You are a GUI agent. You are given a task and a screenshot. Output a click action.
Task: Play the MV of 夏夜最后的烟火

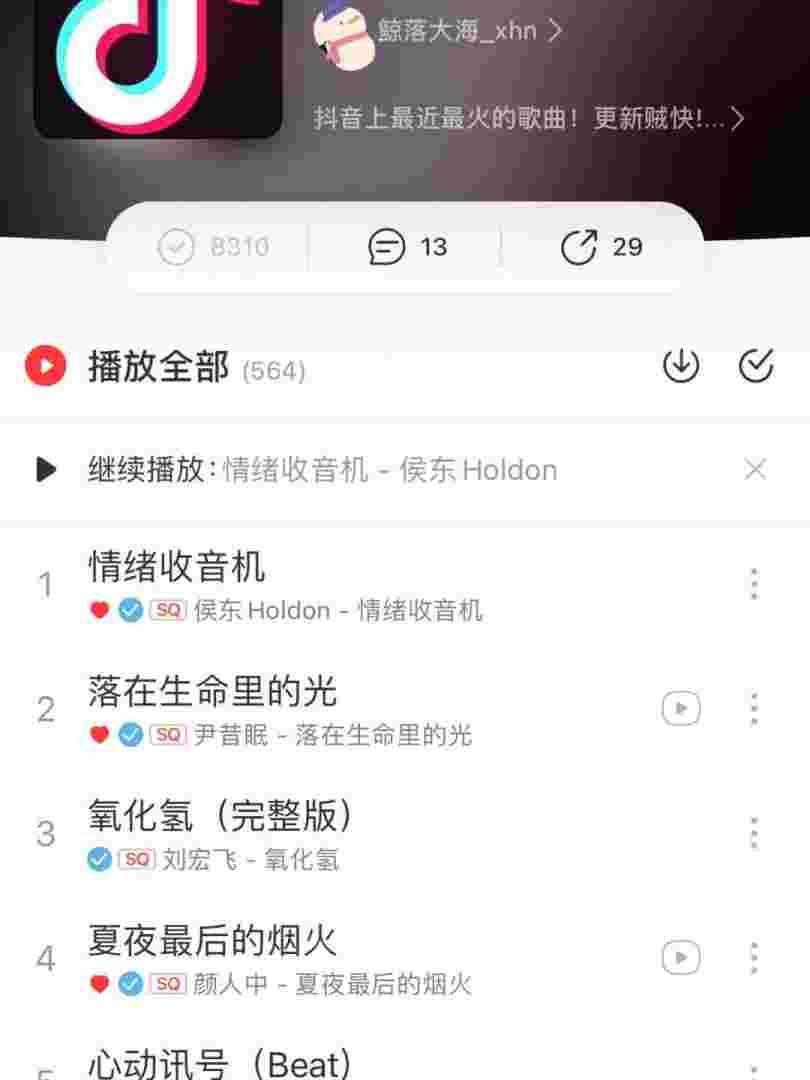[681, 957]
